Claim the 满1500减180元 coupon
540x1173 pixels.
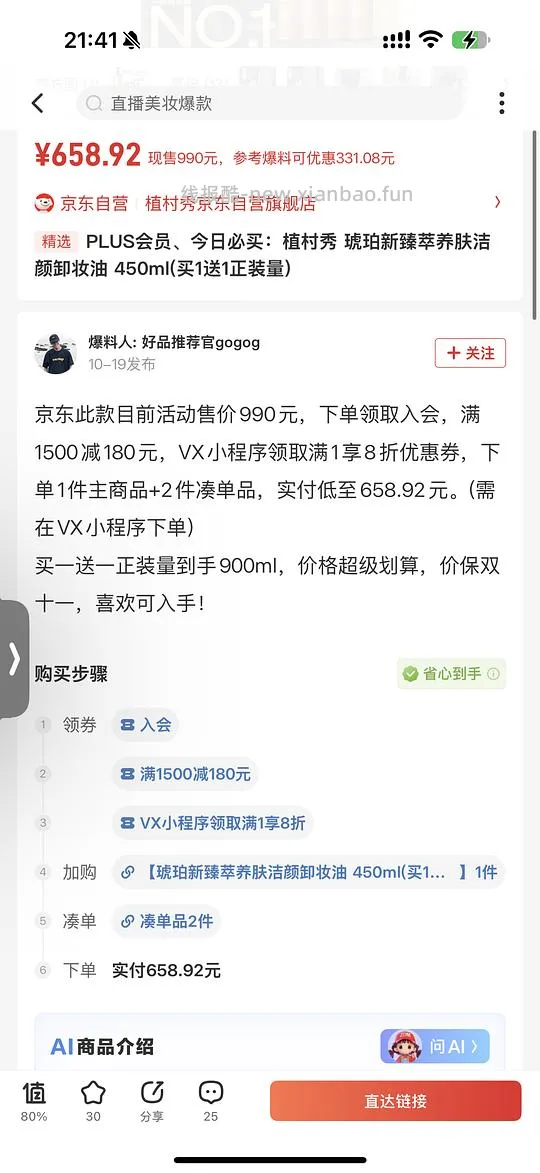(x=185, y=774)
